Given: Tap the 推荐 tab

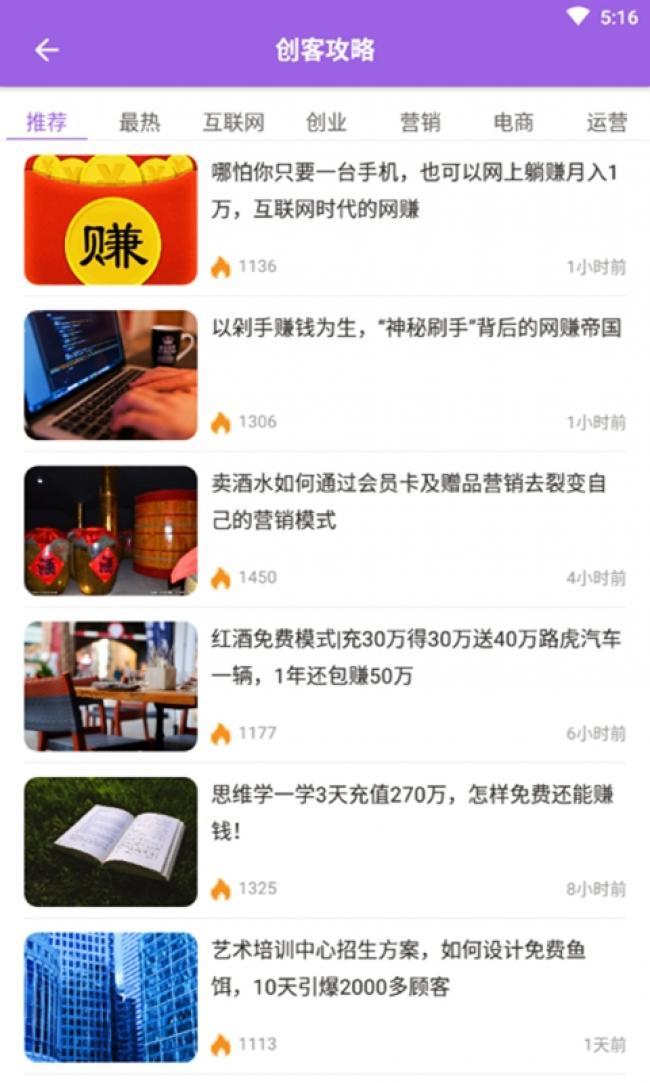Looking at the screenshot, I should 46,122.
